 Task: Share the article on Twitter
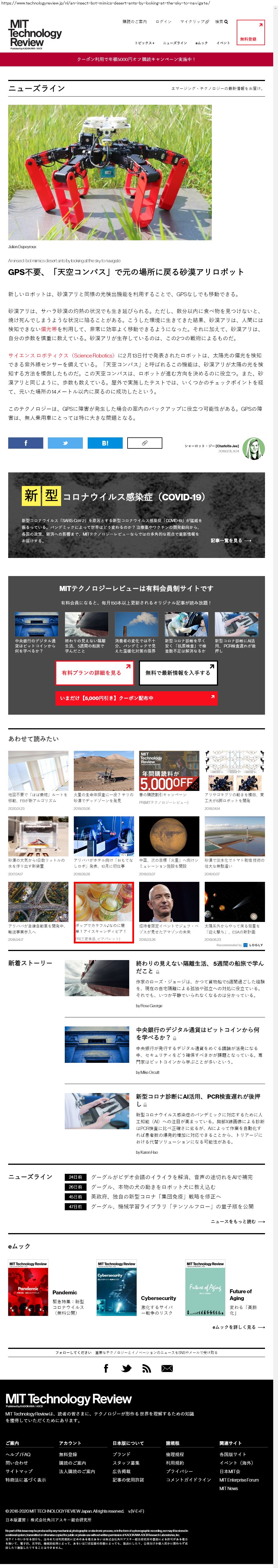[65, 443]
